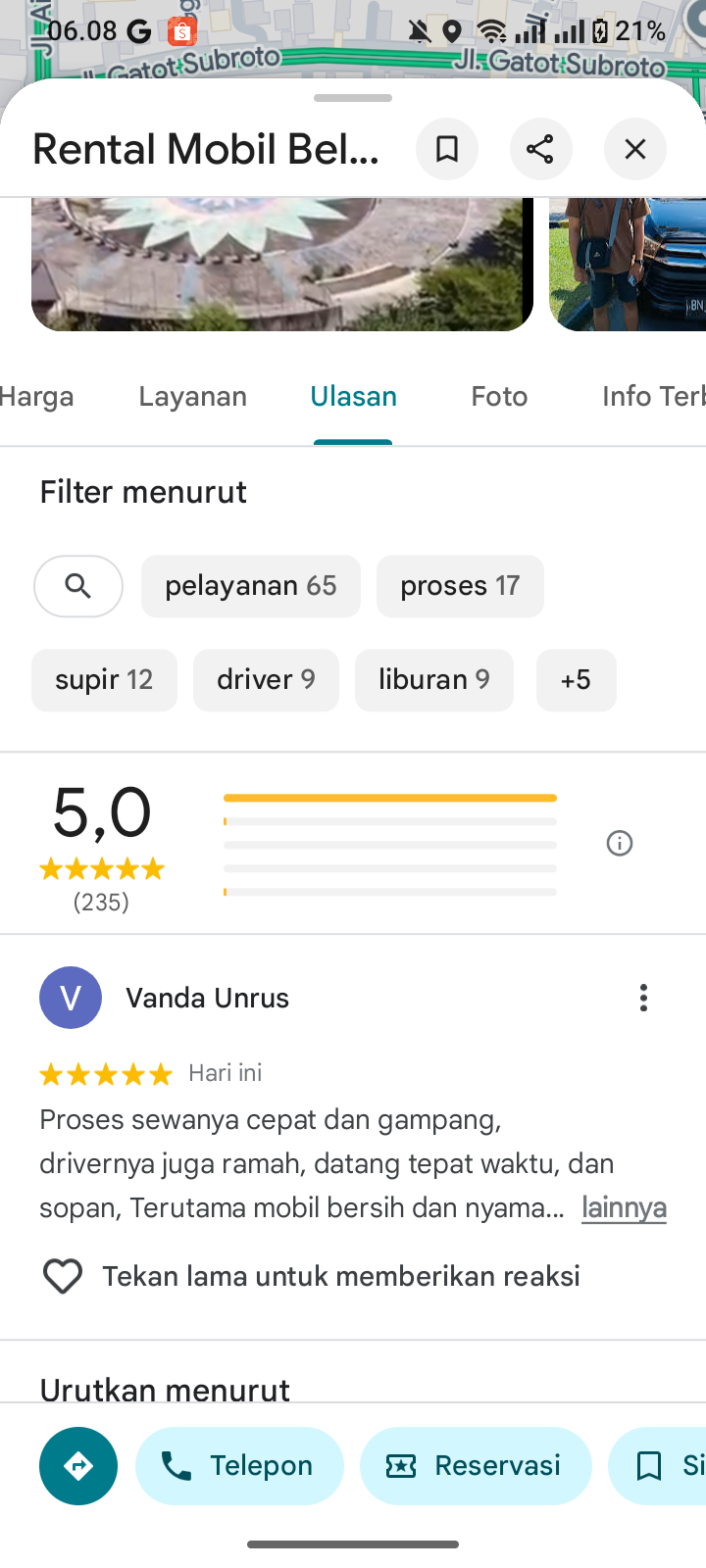Filter reviews by liburan
The height and width of the screenshot is (1568, 706).
point(433,680)
